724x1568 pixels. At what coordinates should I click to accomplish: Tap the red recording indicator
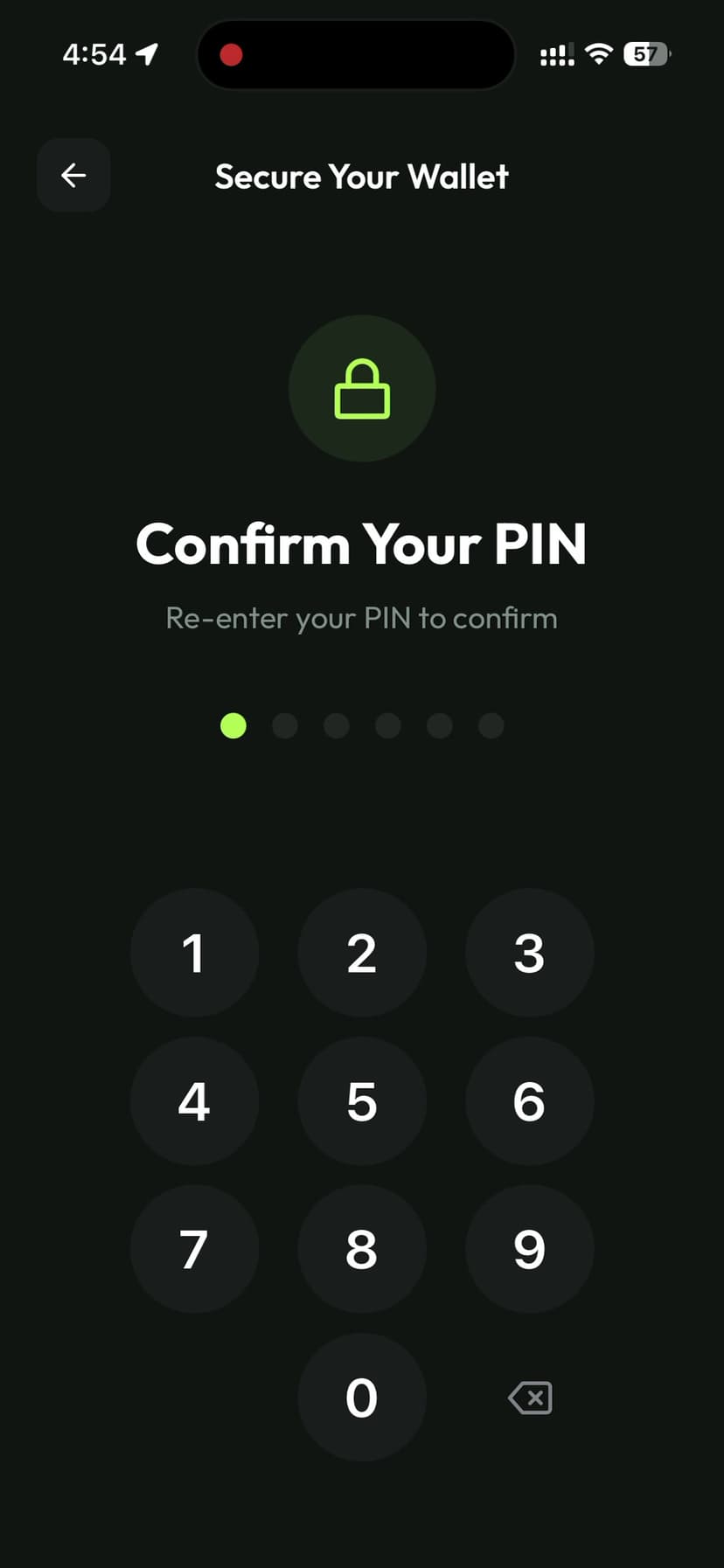[231, 54]
